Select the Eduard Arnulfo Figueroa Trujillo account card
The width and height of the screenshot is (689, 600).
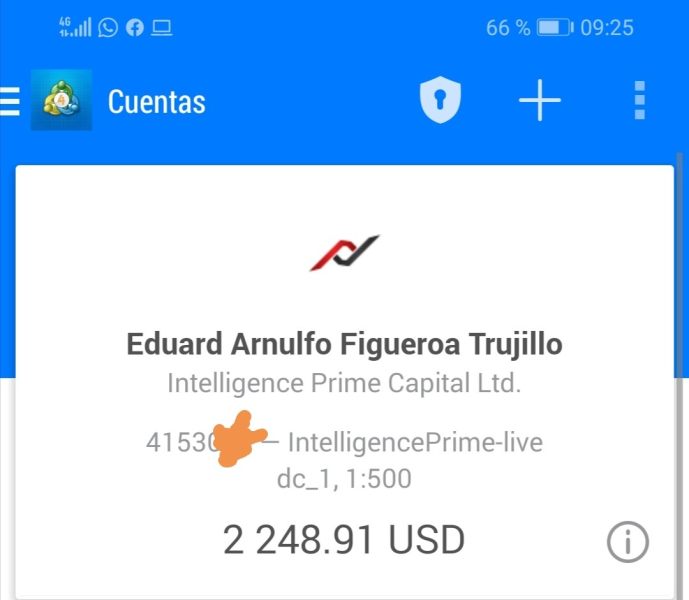344,345
